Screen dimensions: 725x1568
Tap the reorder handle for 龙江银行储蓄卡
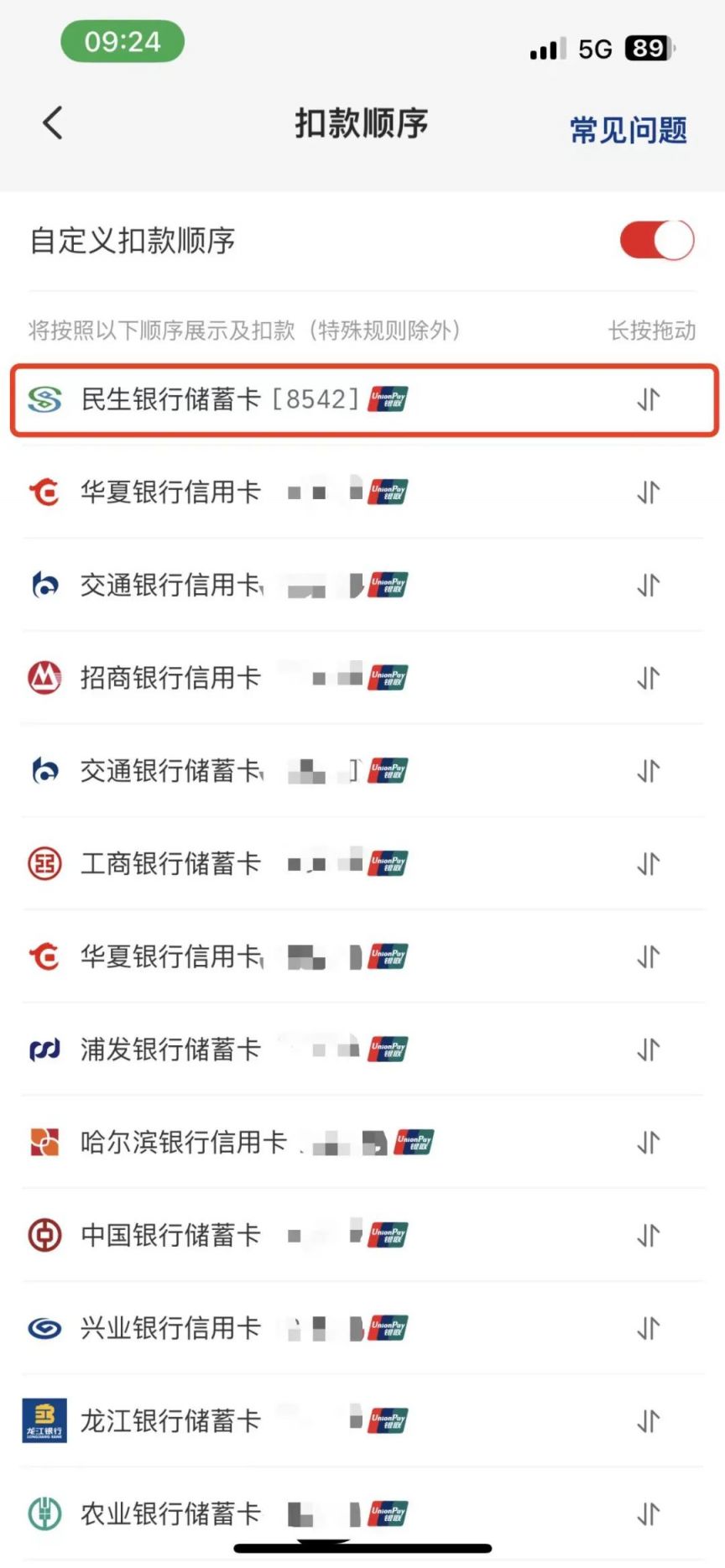(x=649, y=1422)
